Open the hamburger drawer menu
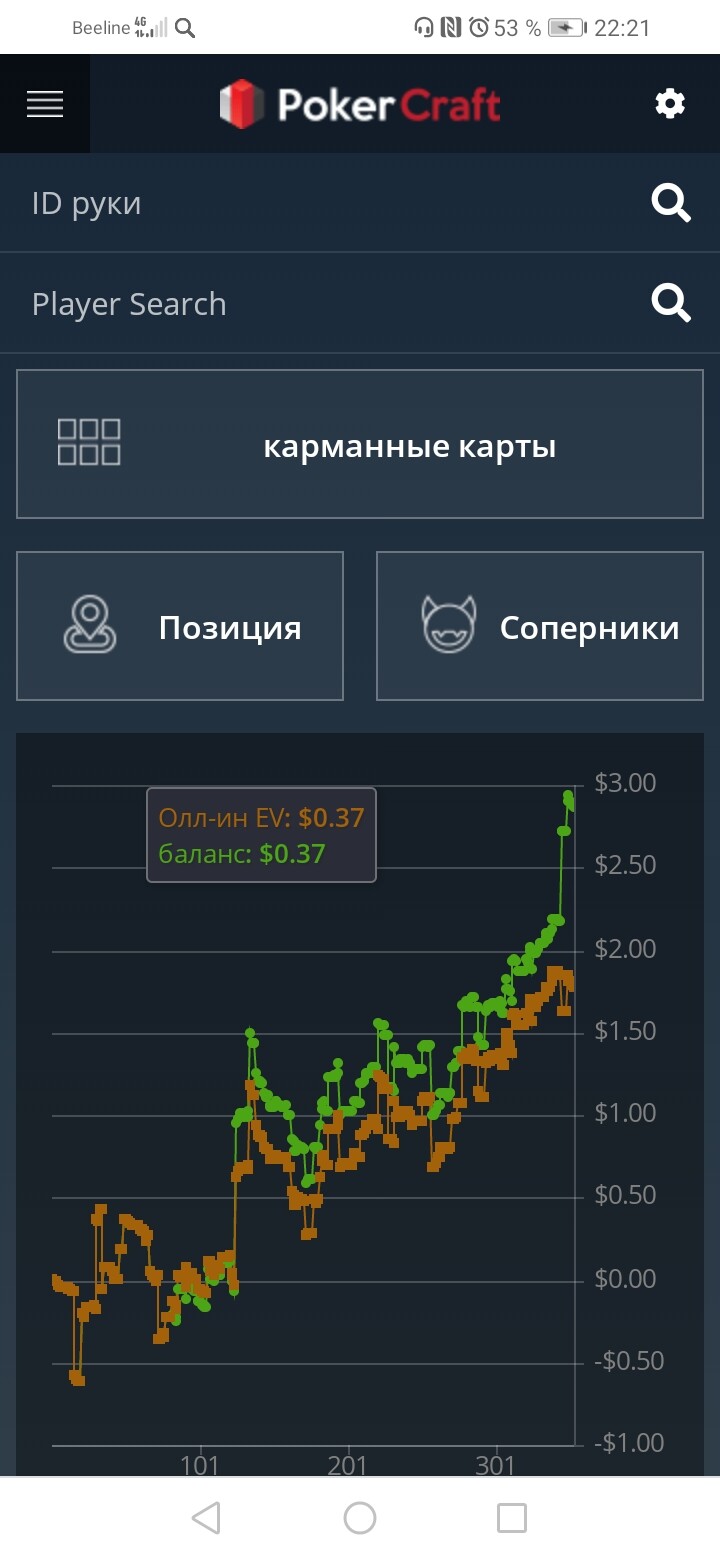 coord(45,104)
